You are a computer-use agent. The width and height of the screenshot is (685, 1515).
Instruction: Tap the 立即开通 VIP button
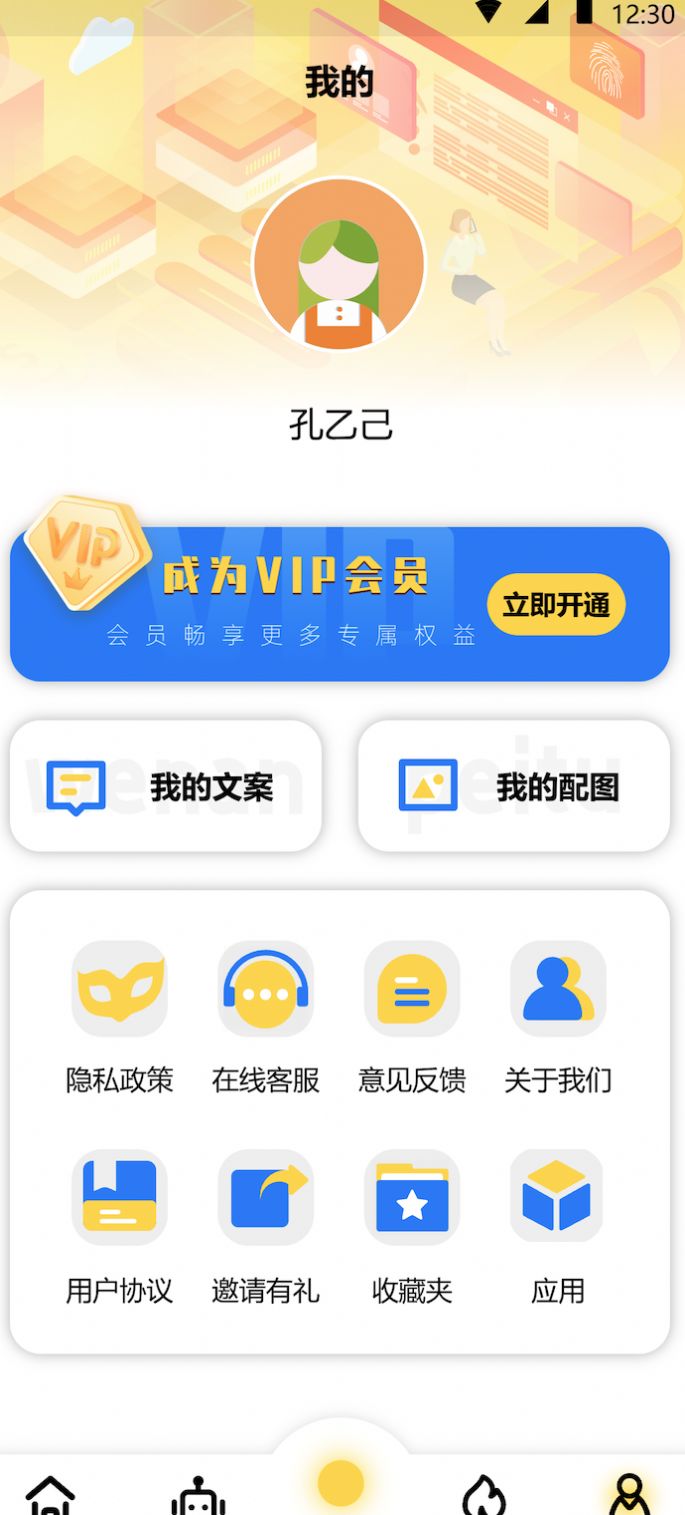[x=556, y=605]
